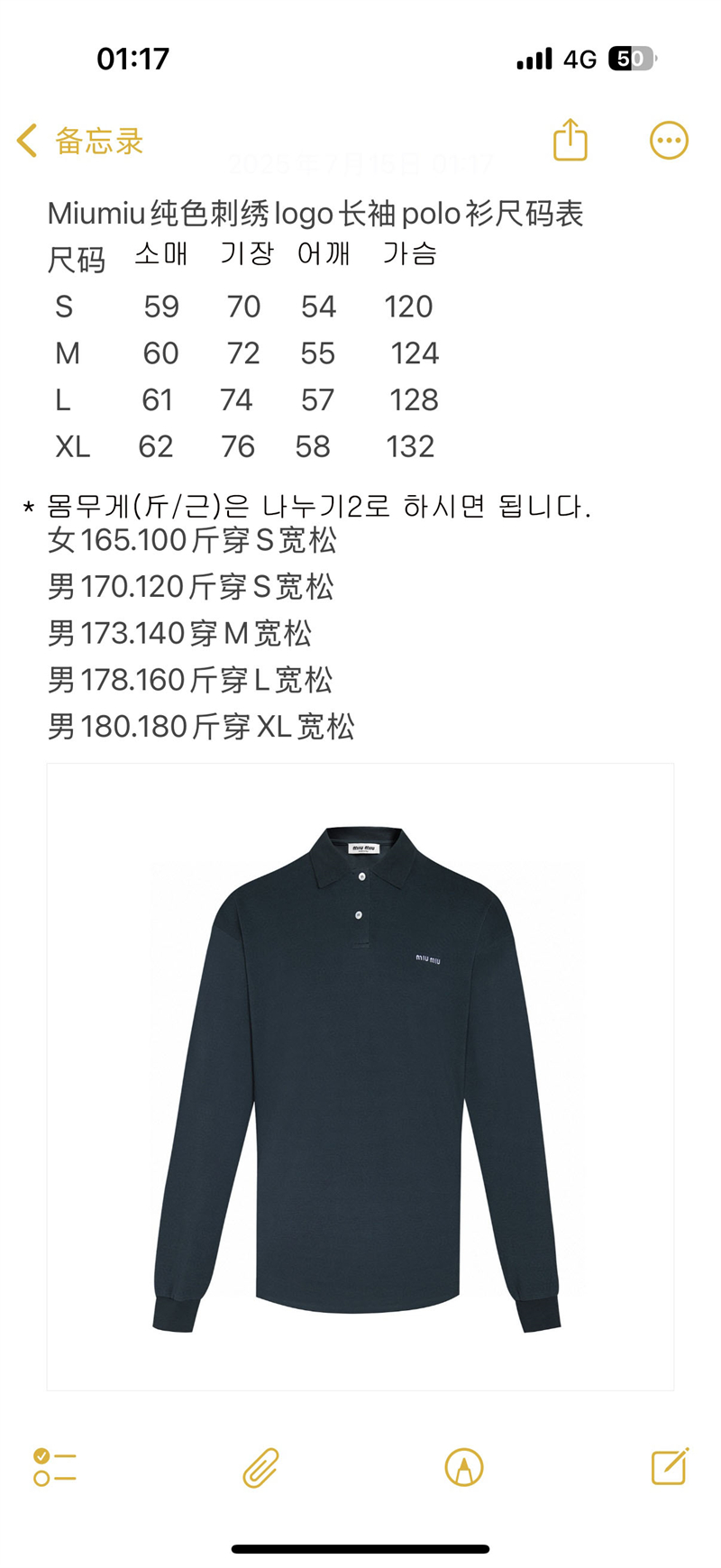Open the polo shirt image attachment
Screen dimensions: 721x1568
tap(360, 1076)
